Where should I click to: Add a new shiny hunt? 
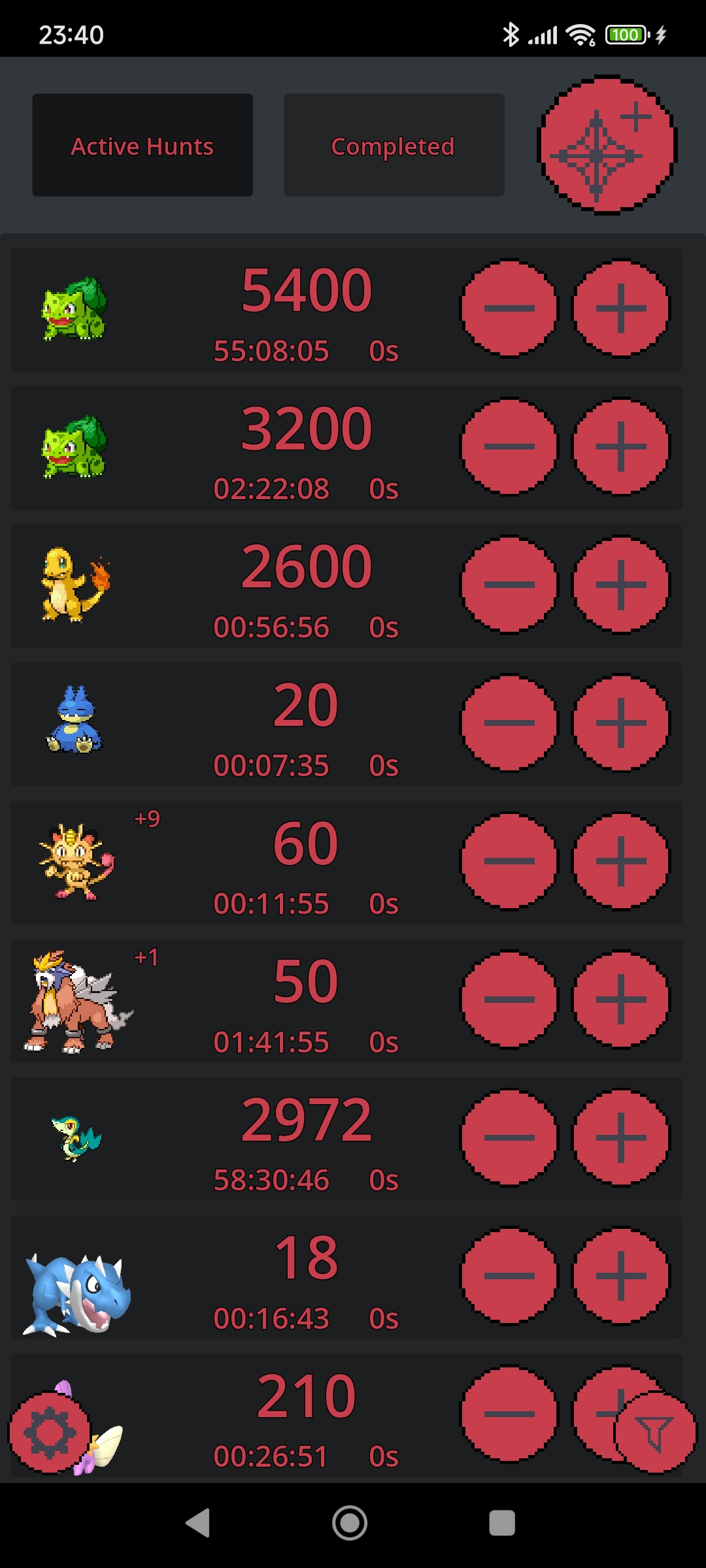[x=607, y=145]
